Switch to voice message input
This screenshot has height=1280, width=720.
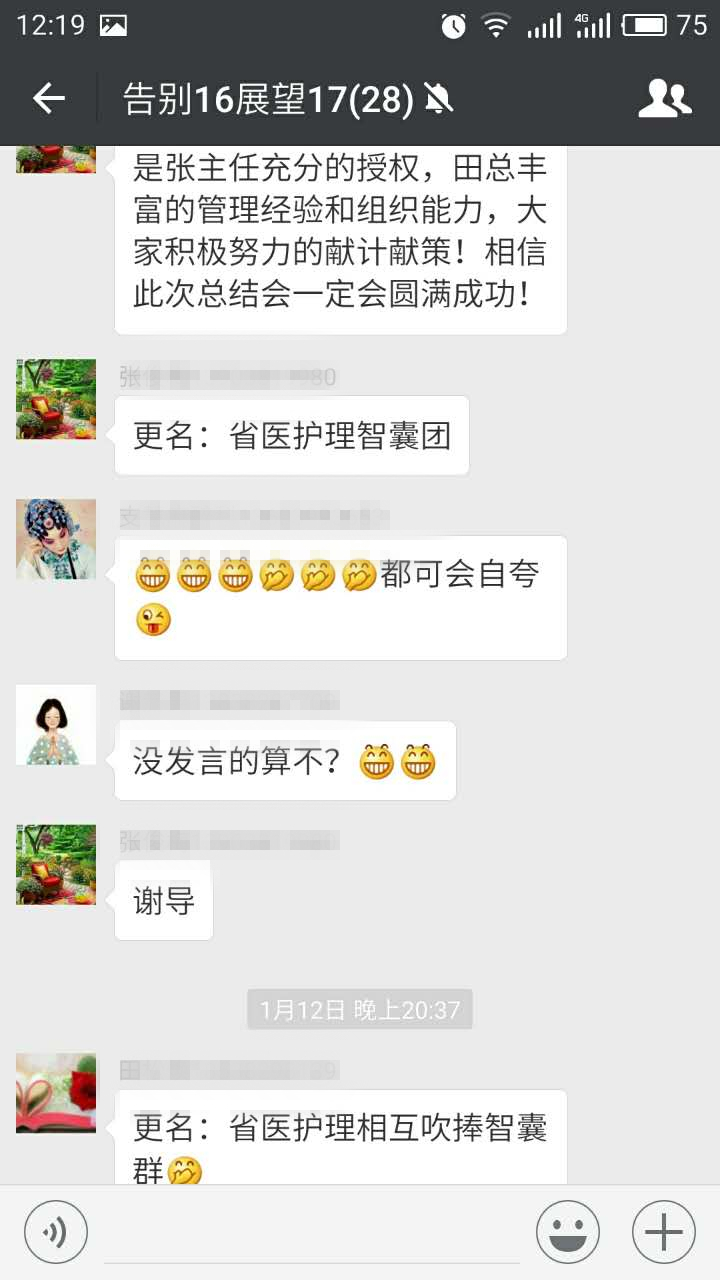coord(56,1231)
